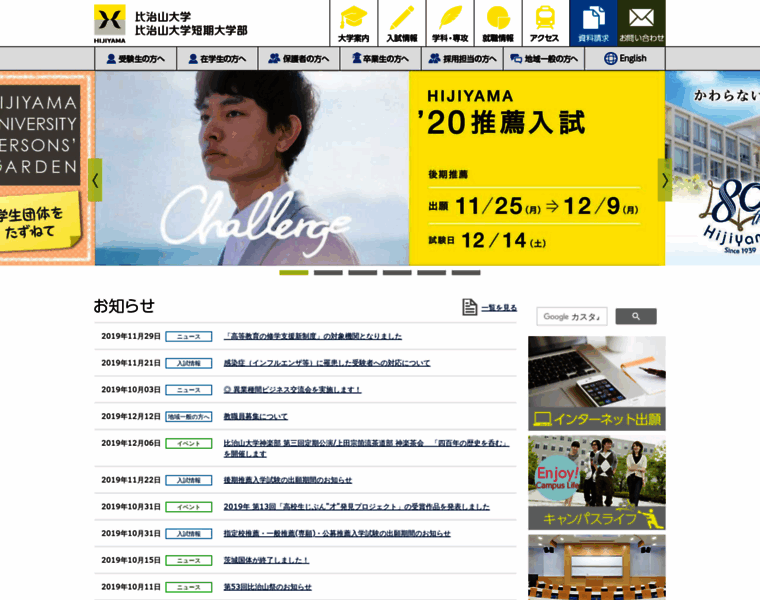760x600 pixels.
Task: View the full news list via 一覧を見る
Action: point(499,307)
